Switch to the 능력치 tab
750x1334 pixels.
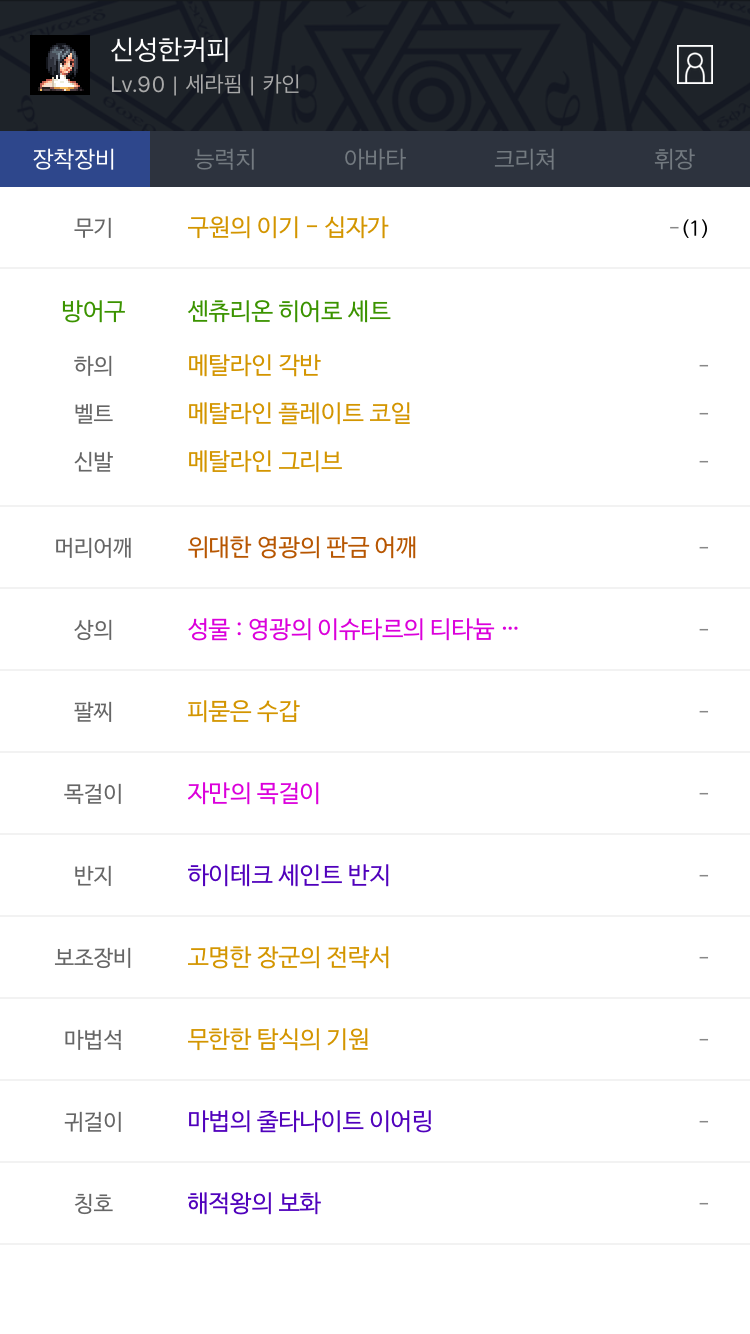(x=225, y=159)
